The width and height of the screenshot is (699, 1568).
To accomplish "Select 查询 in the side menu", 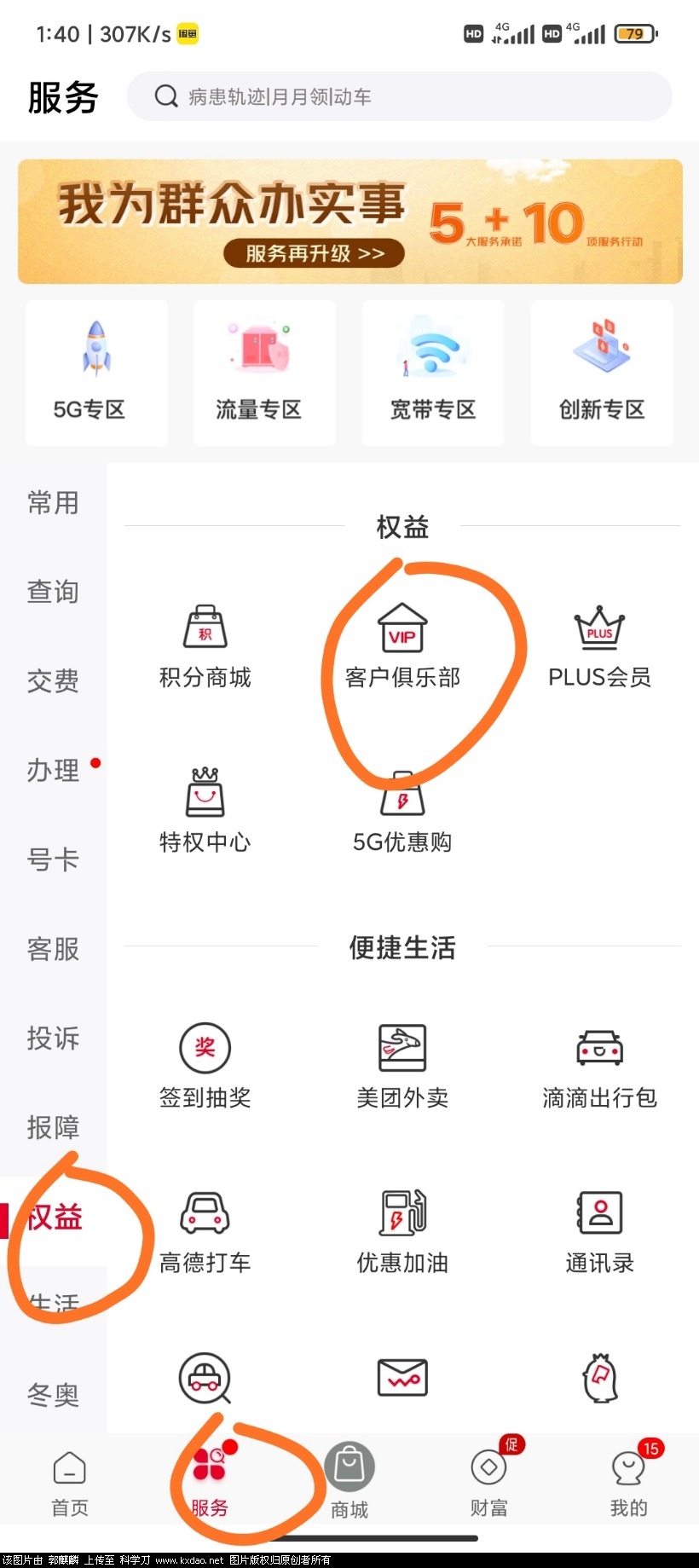I will tap(53, 592).
